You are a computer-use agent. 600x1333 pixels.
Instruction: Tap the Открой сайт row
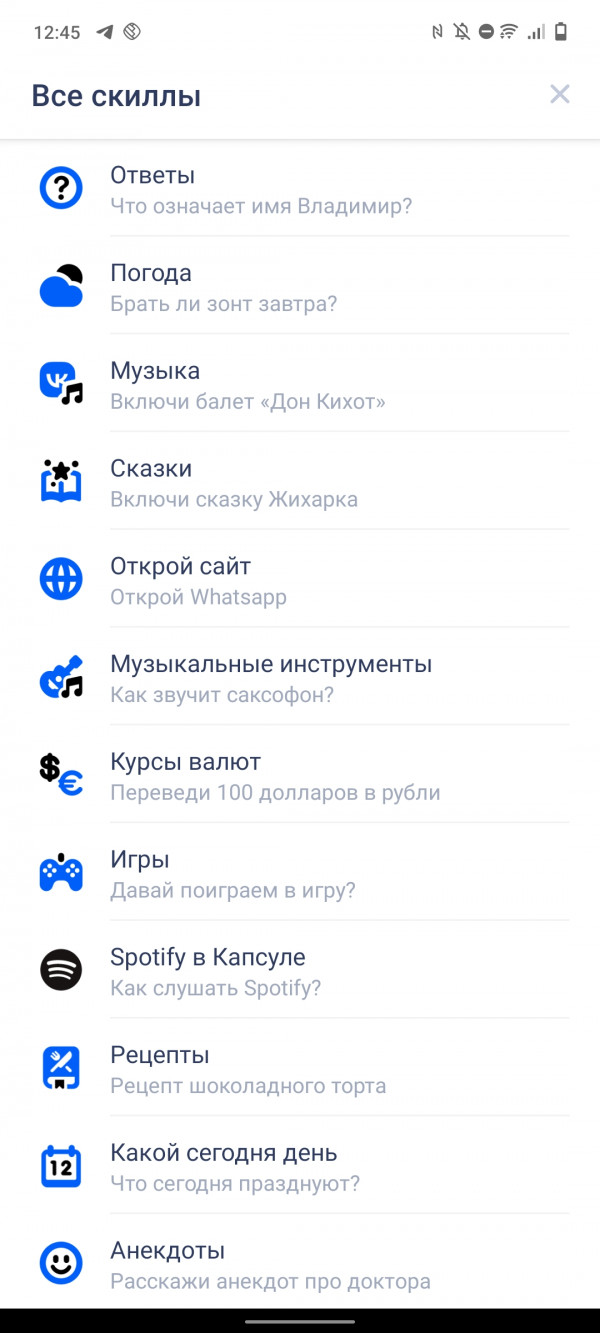(300, 580)
